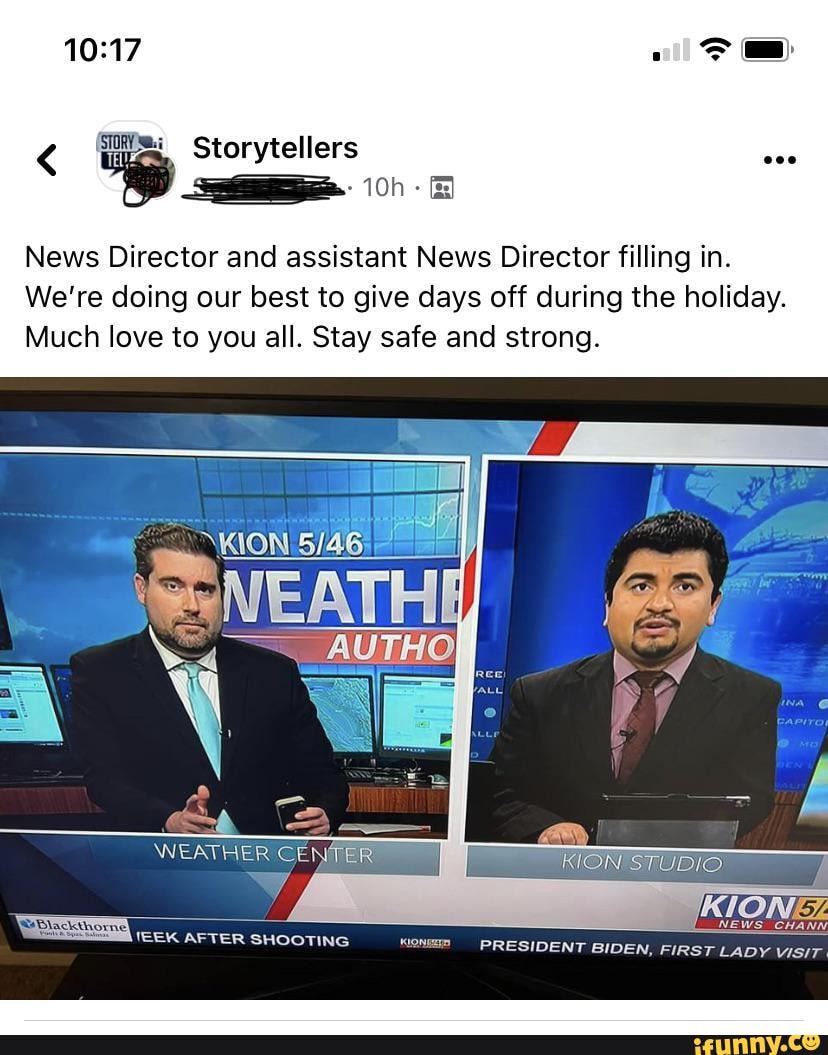Go back using the back arrow

pos(47,160)
